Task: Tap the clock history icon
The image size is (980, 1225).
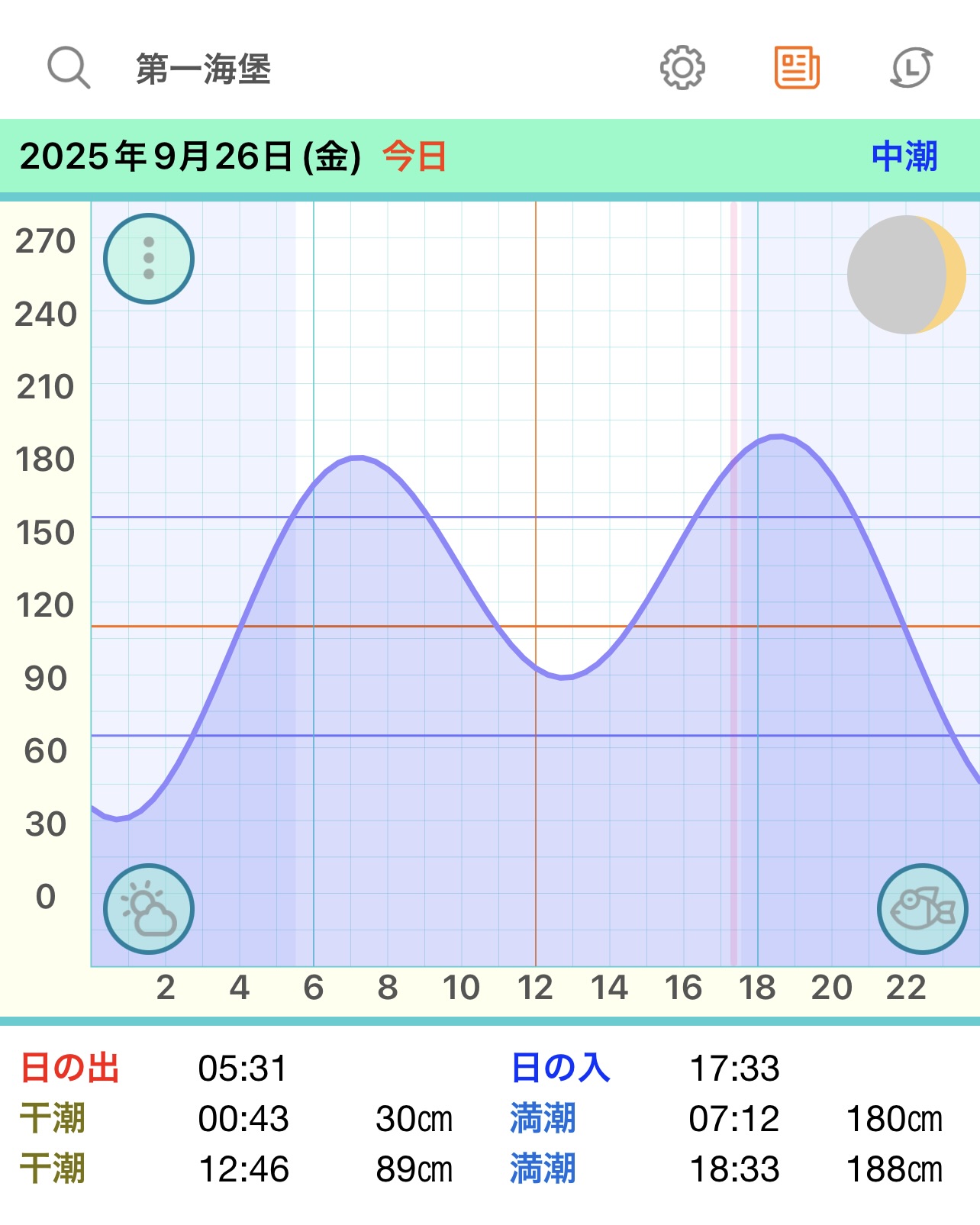Action: [x=912, y=68]
